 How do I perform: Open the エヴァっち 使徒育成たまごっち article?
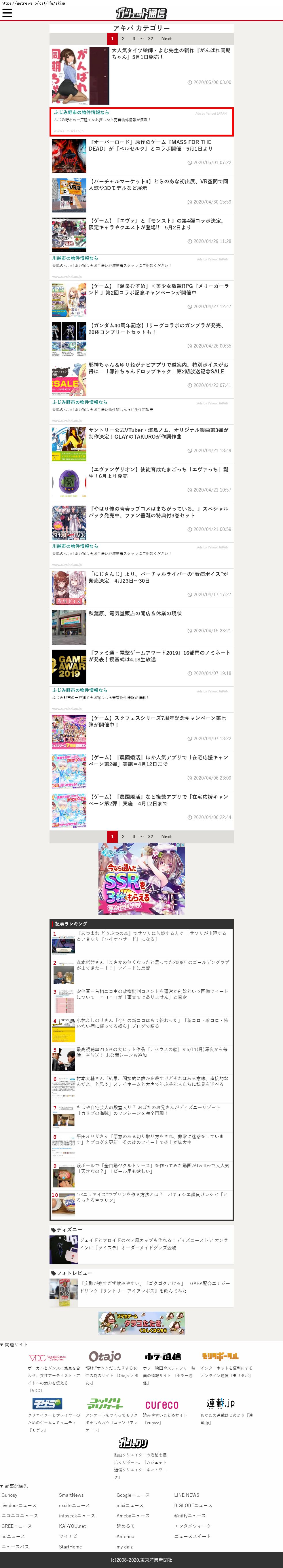pos(159,473)
